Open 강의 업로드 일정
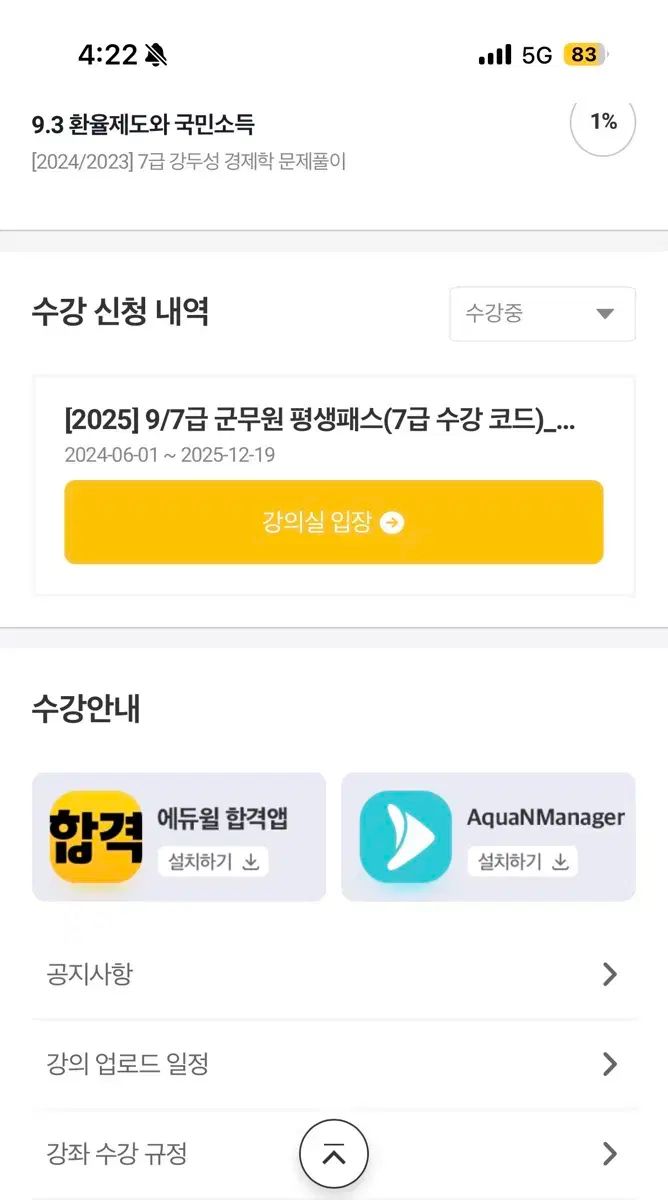The height and width of the screenshot is (1200, 668). [334, 1064]
